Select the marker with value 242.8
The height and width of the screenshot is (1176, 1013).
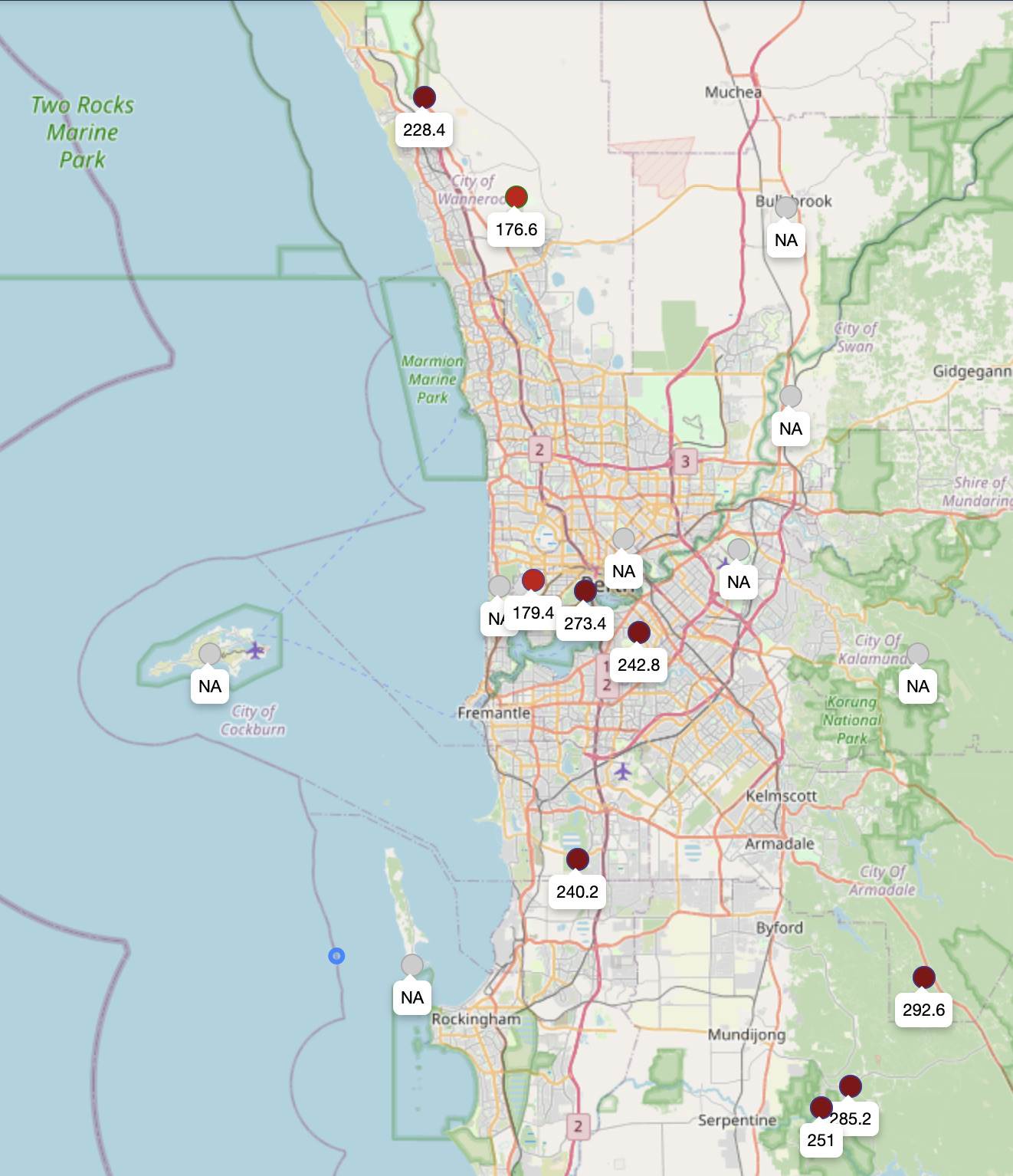tap(638, 632)
